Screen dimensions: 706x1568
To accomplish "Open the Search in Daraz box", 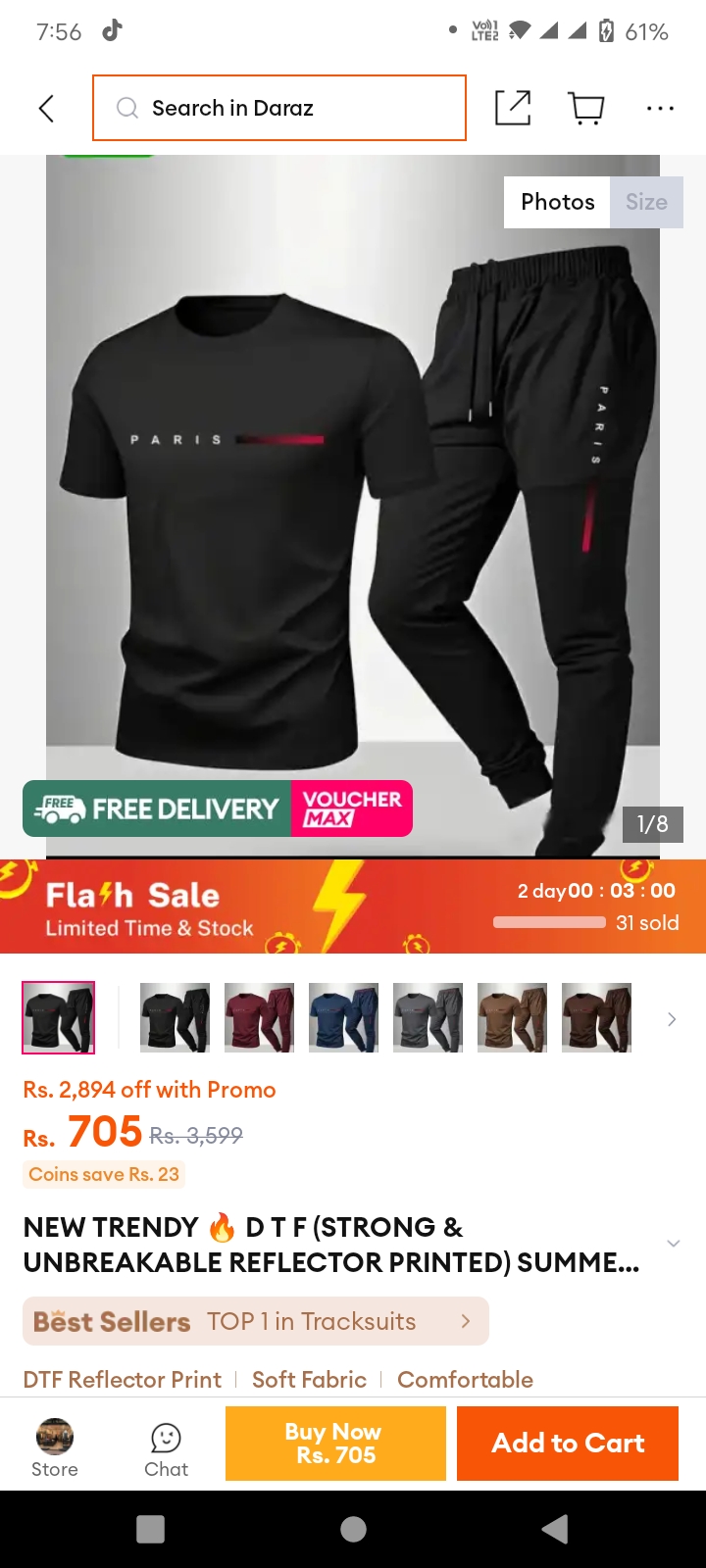I will coord(279,108).
